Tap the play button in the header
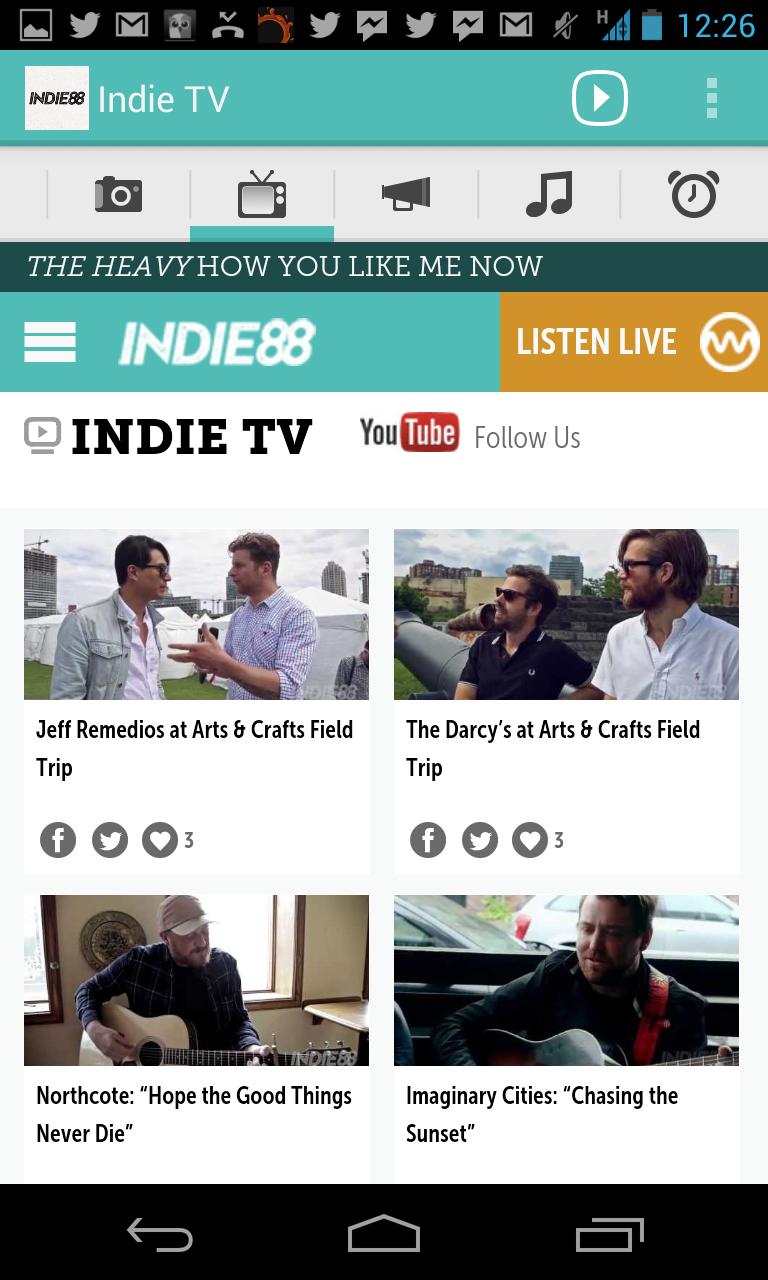Screen dimensions: 768x1280 pos(600,97)
